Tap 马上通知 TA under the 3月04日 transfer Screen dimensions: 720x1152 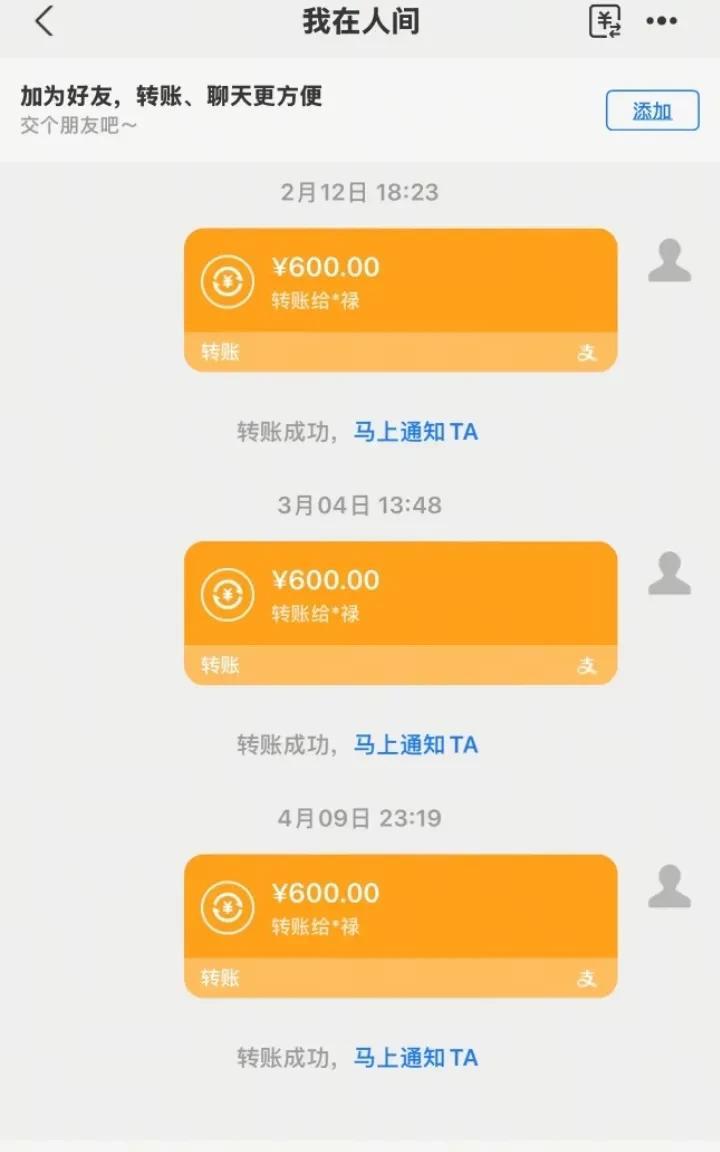point(416,745)
